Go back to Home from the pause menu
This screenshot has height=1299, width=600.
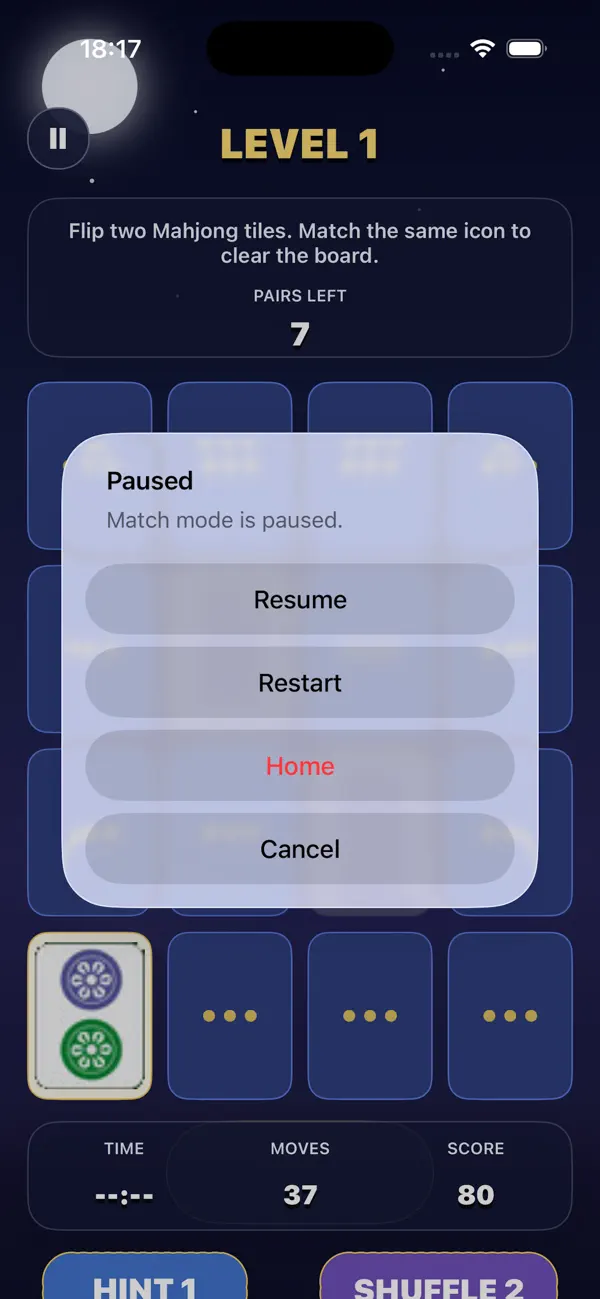tap(300, 765)
